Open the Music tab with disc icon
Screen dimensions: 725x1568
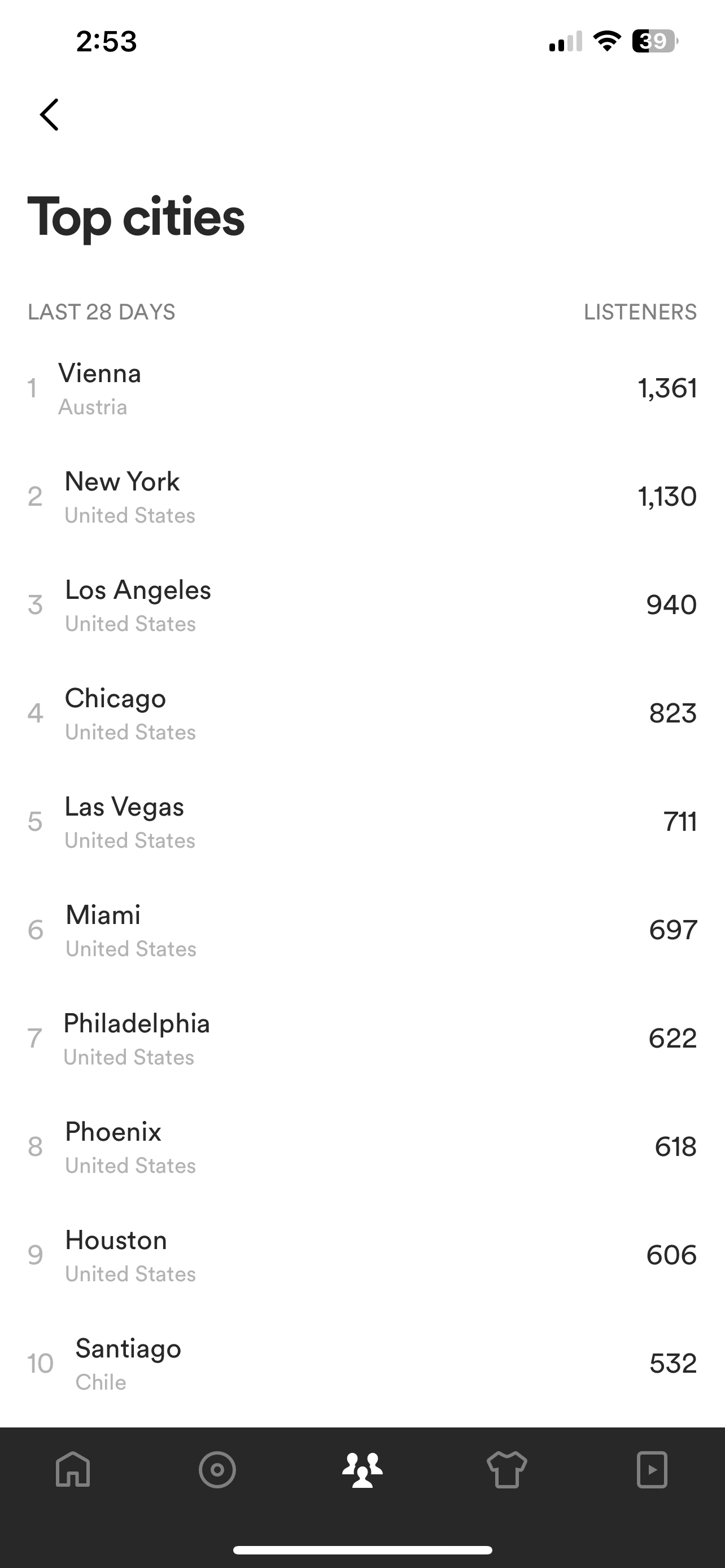[x=217, y=1469]
